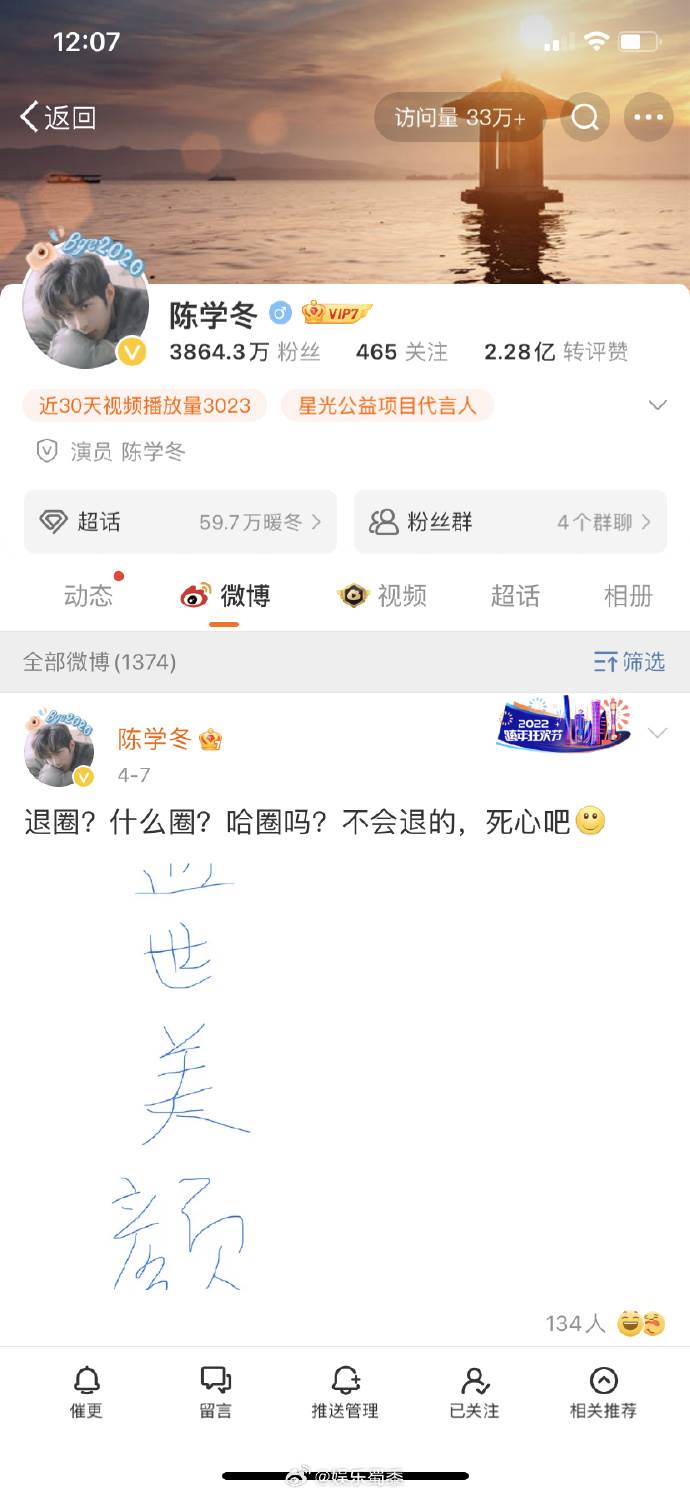Open 推送管理 settings
Screen dimensions: 690x1493
point(345,1393)
